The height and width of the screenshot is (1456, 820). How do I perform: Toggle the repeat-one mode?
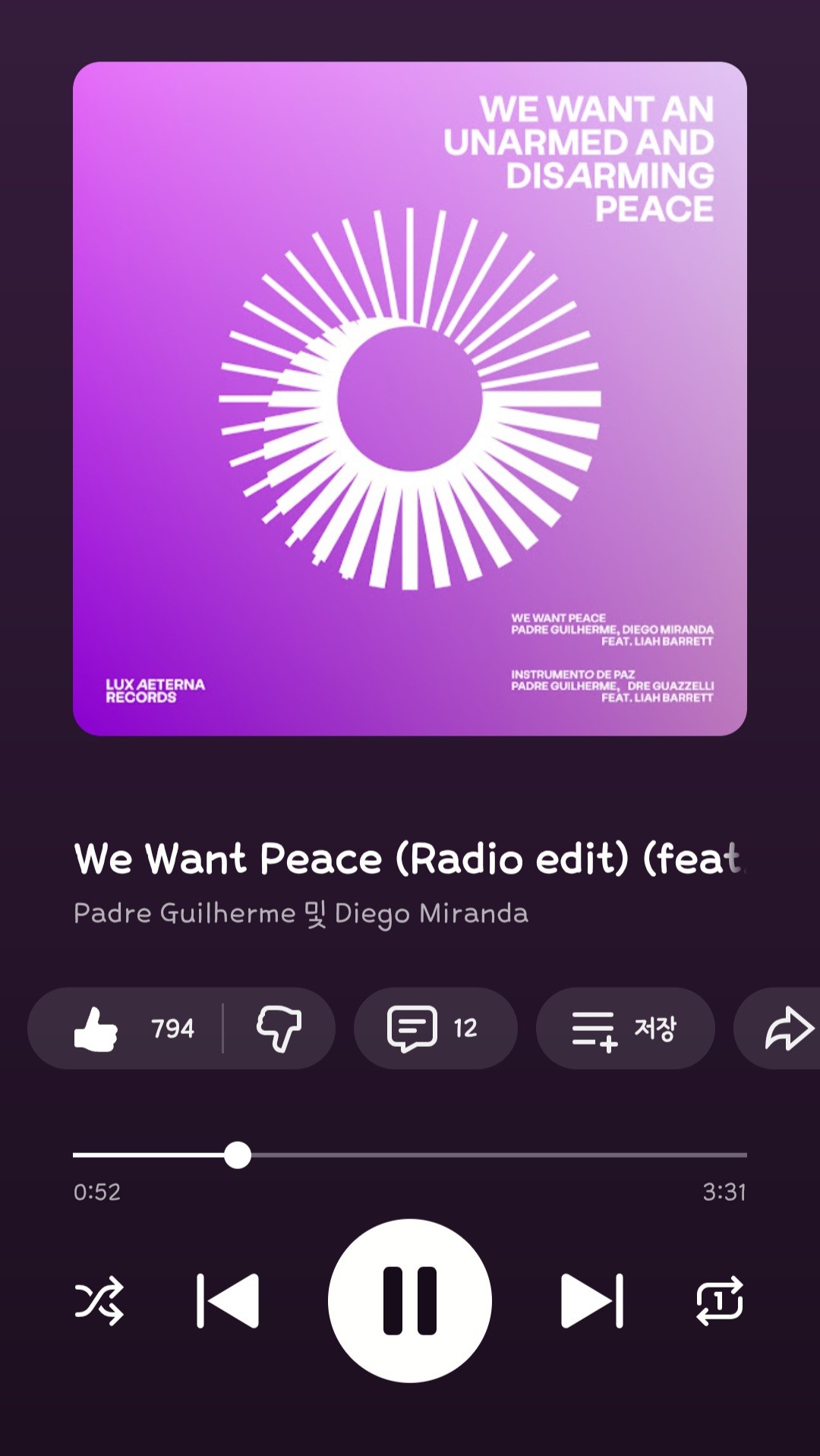coord(719,1300)
